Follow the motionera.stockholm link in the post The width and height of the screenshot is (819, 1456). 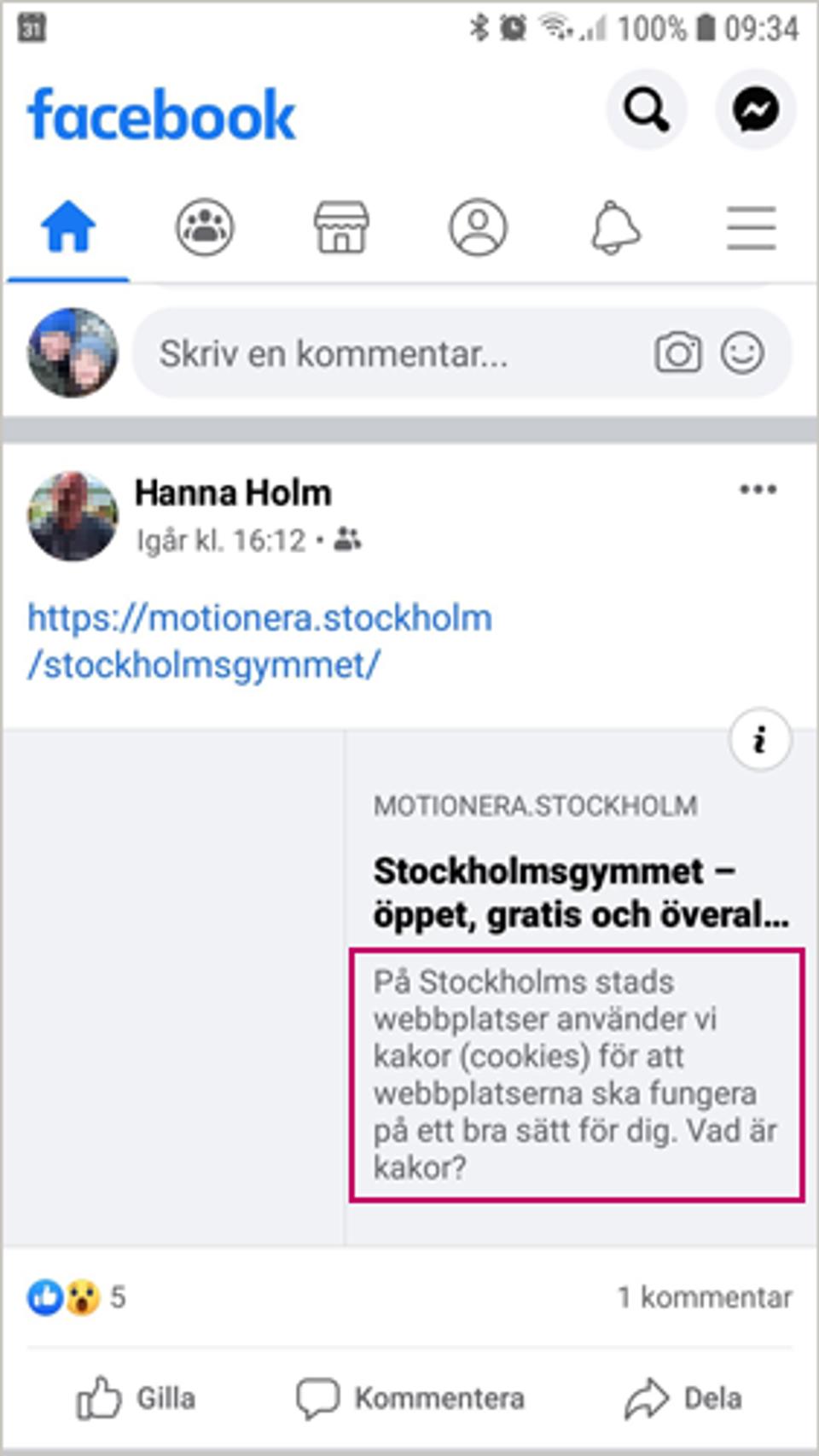(259, 640)
